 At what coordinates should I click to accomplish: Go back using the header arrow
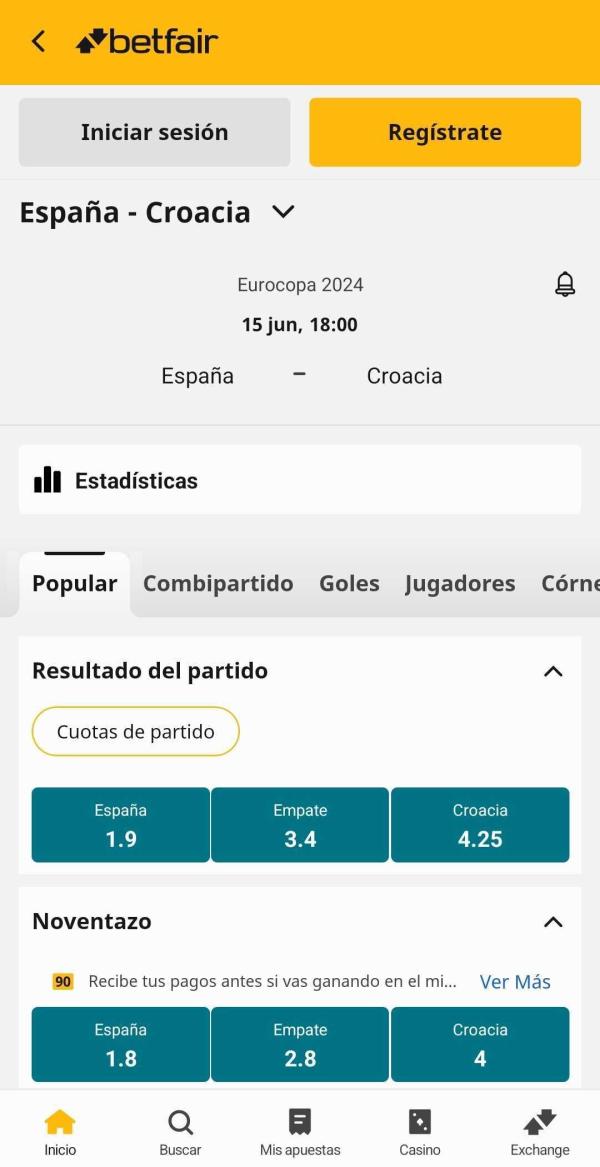pyautogui.click(x=39, y=42)
